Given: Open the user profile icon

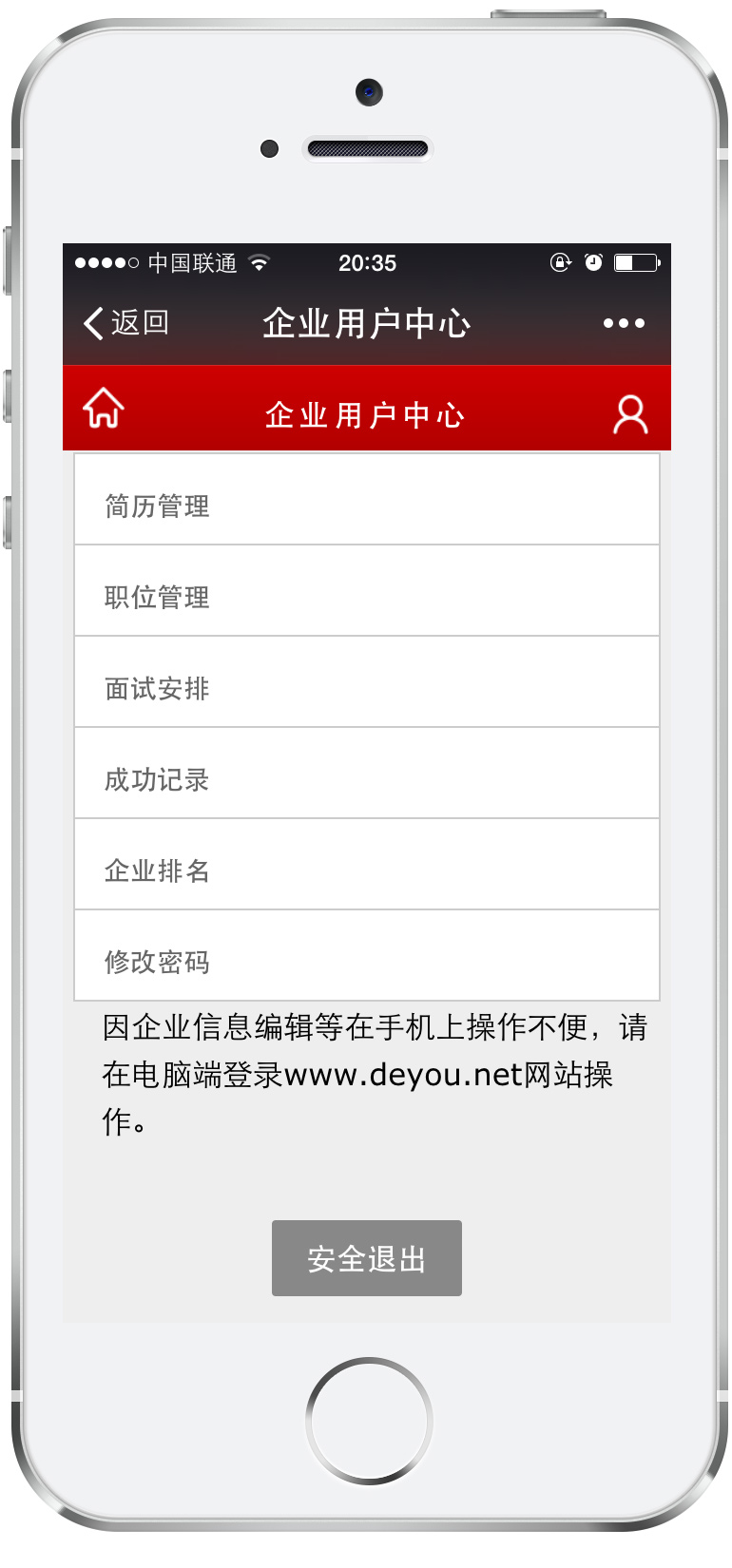Looking at the screenshot, I should (x=630, y=414).
